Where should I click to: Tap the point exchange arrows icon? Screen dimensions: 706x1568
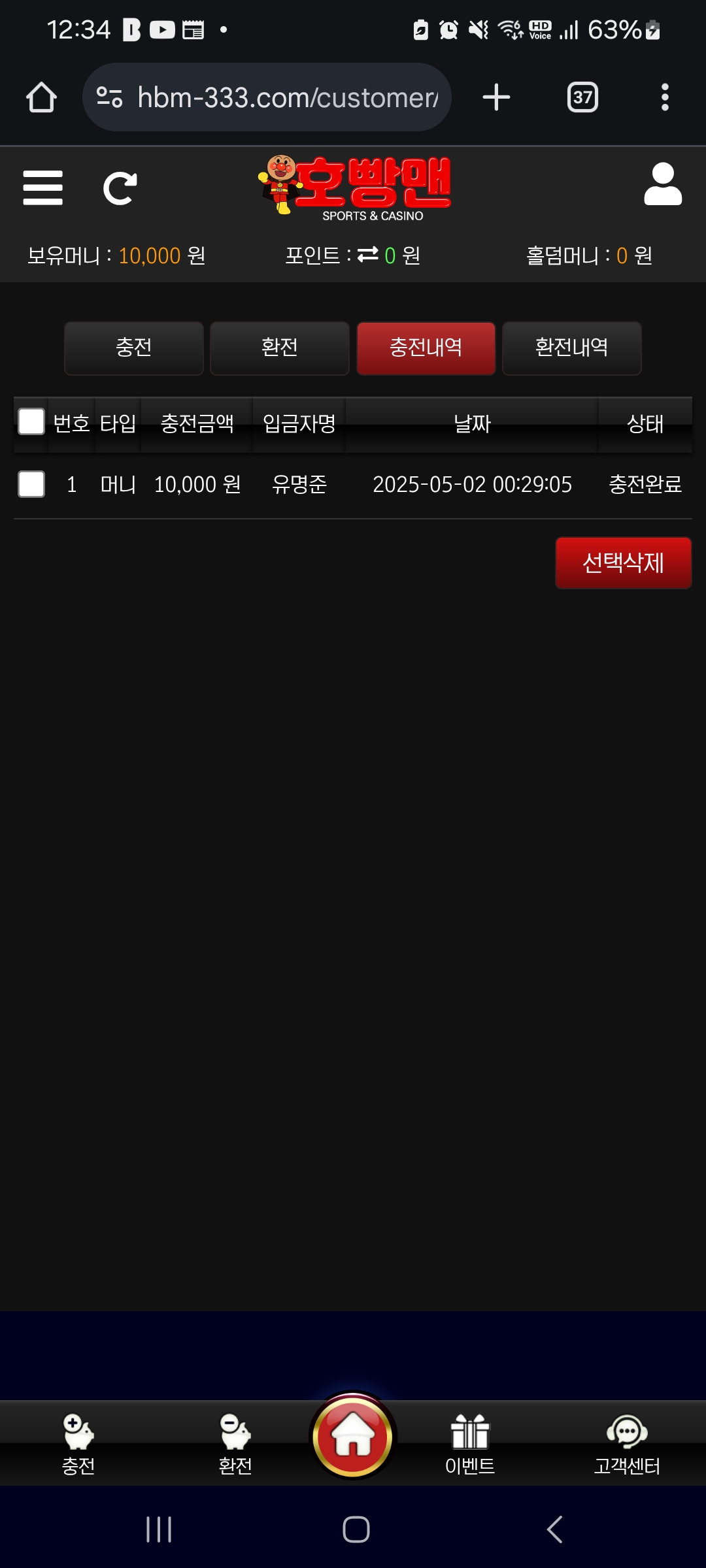[x=368, y=254]
